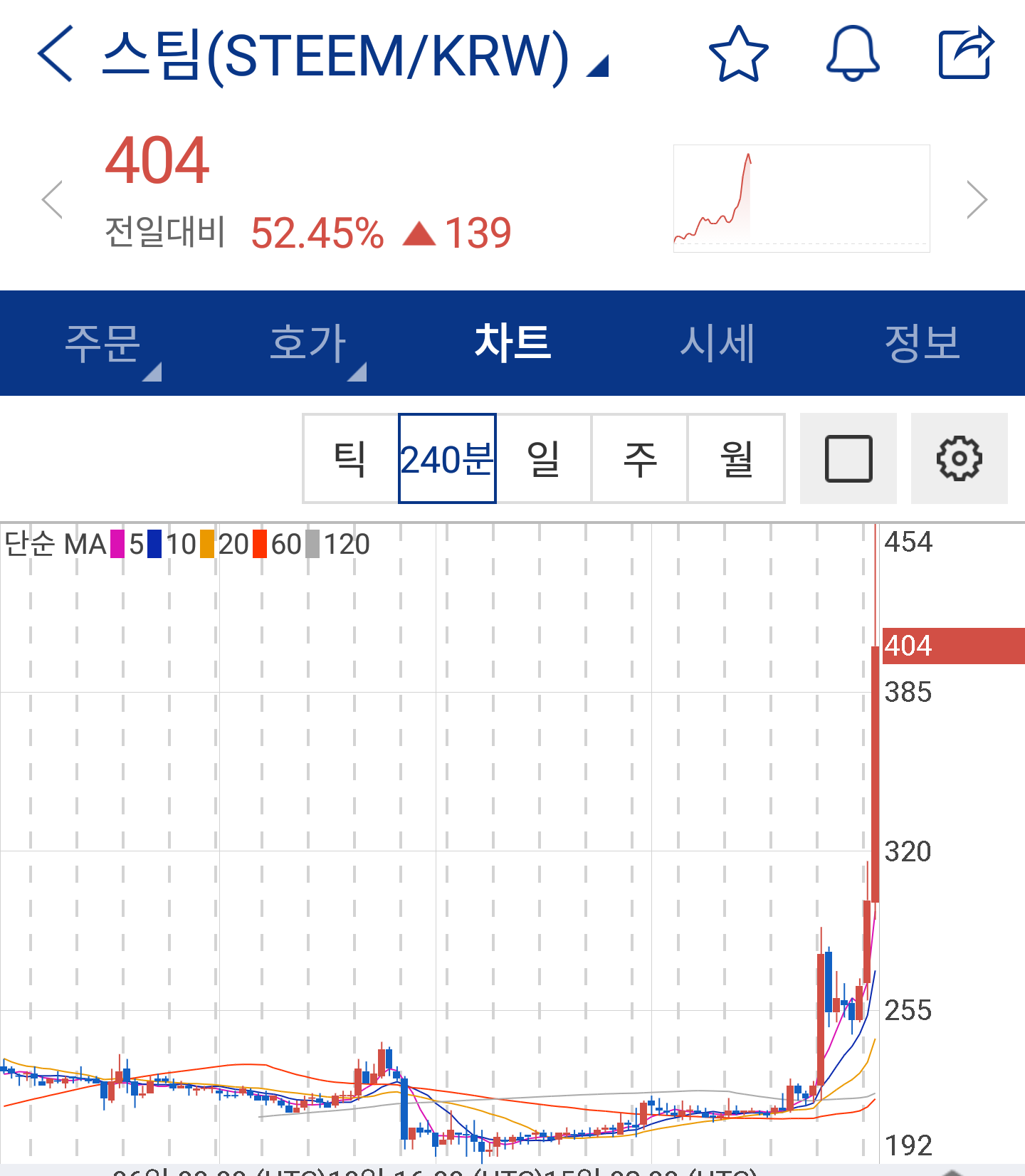Go to the next coin arrow
The width and height of the screenshot is (1025, 1176).
(977, 199)
